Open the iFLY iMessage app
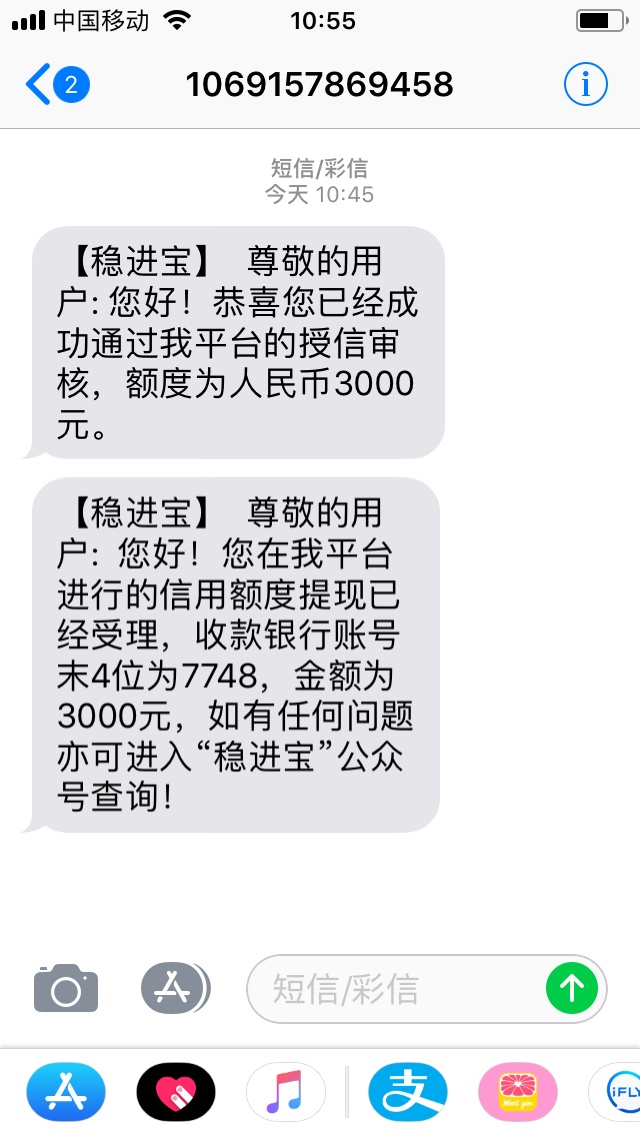Image resolution: width=640 pixels, height=1136 pixels. (615, 1092)
